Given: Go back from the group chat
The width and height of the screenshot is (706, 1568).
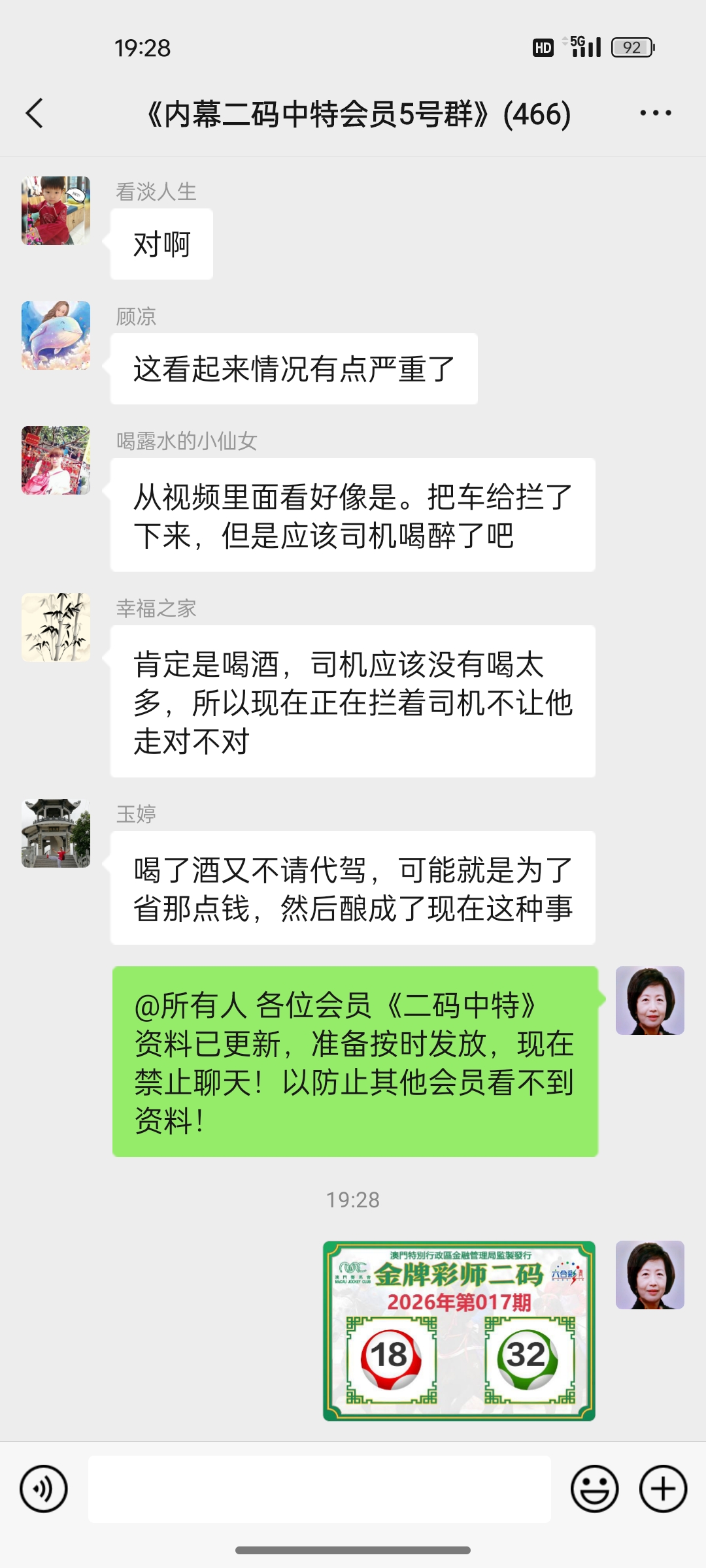Looking at the screenshot, I should click(35, 114).
